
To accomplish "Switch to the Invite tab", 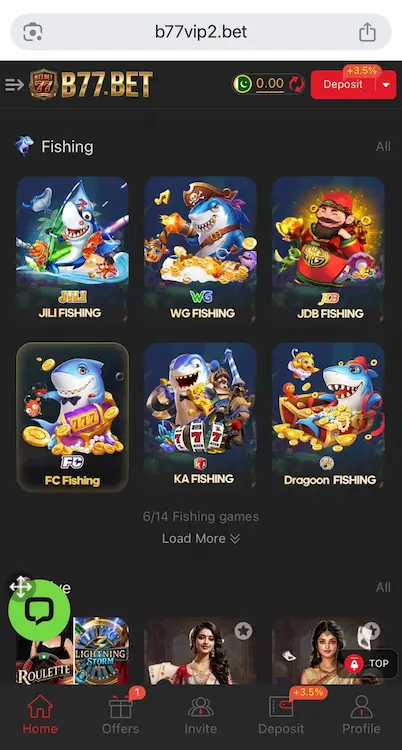I will click(x=201, y=715).
